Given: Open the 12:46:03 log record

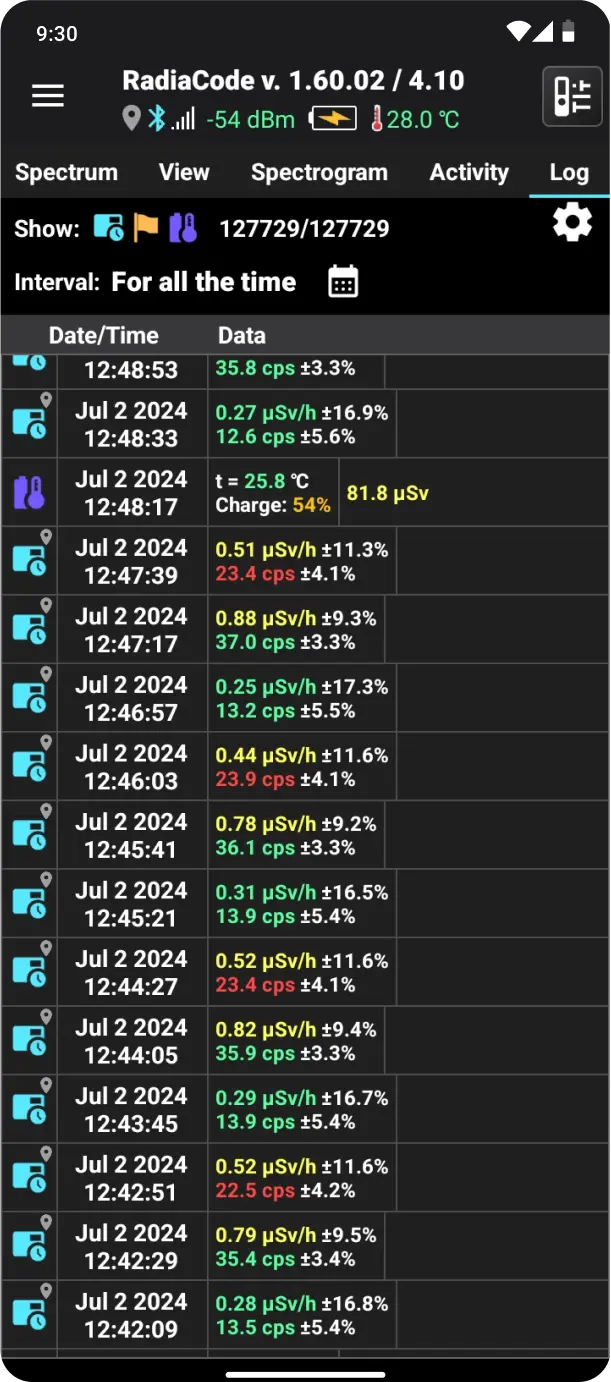Looking at the screenshot, I should pyautogui.click(x=305, y=767).
